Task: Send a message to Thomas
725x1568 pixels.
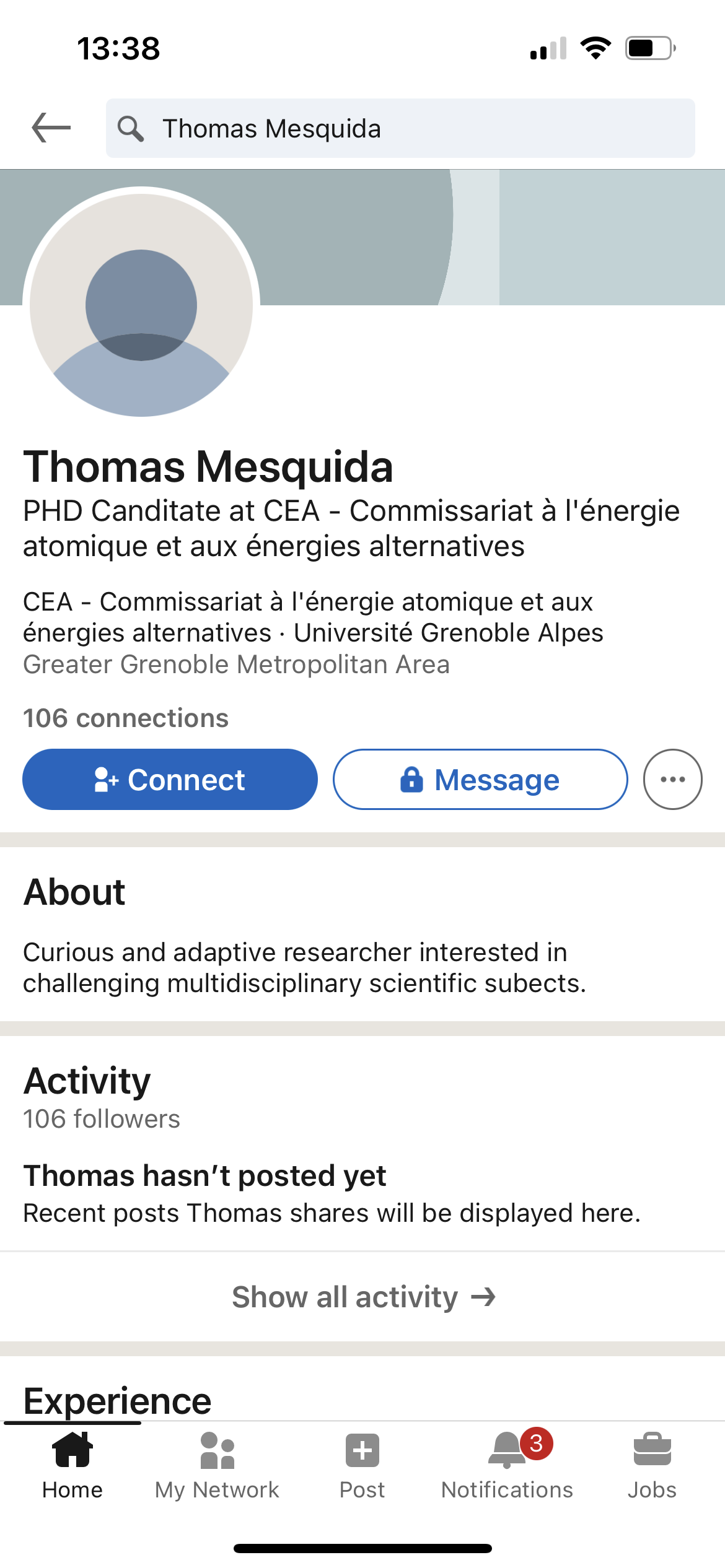Action: [480, 779]
